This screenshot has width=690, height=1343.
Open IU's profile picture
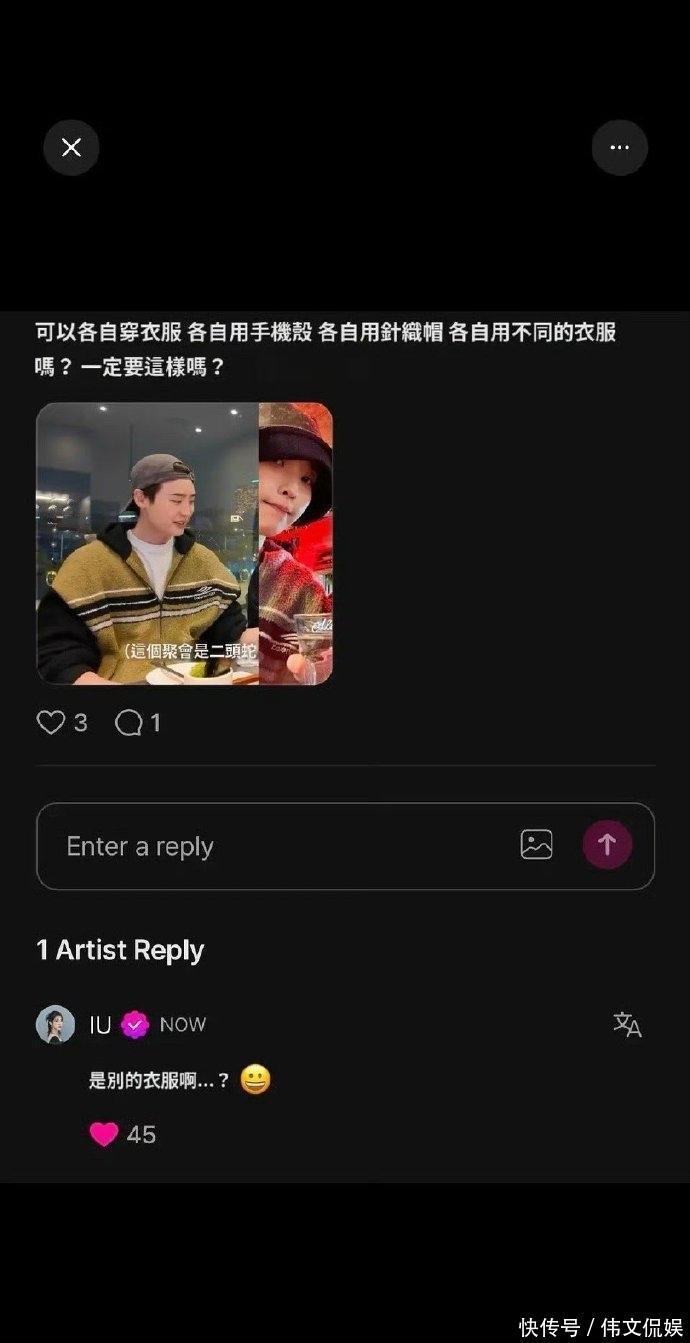coord(56,1024)
